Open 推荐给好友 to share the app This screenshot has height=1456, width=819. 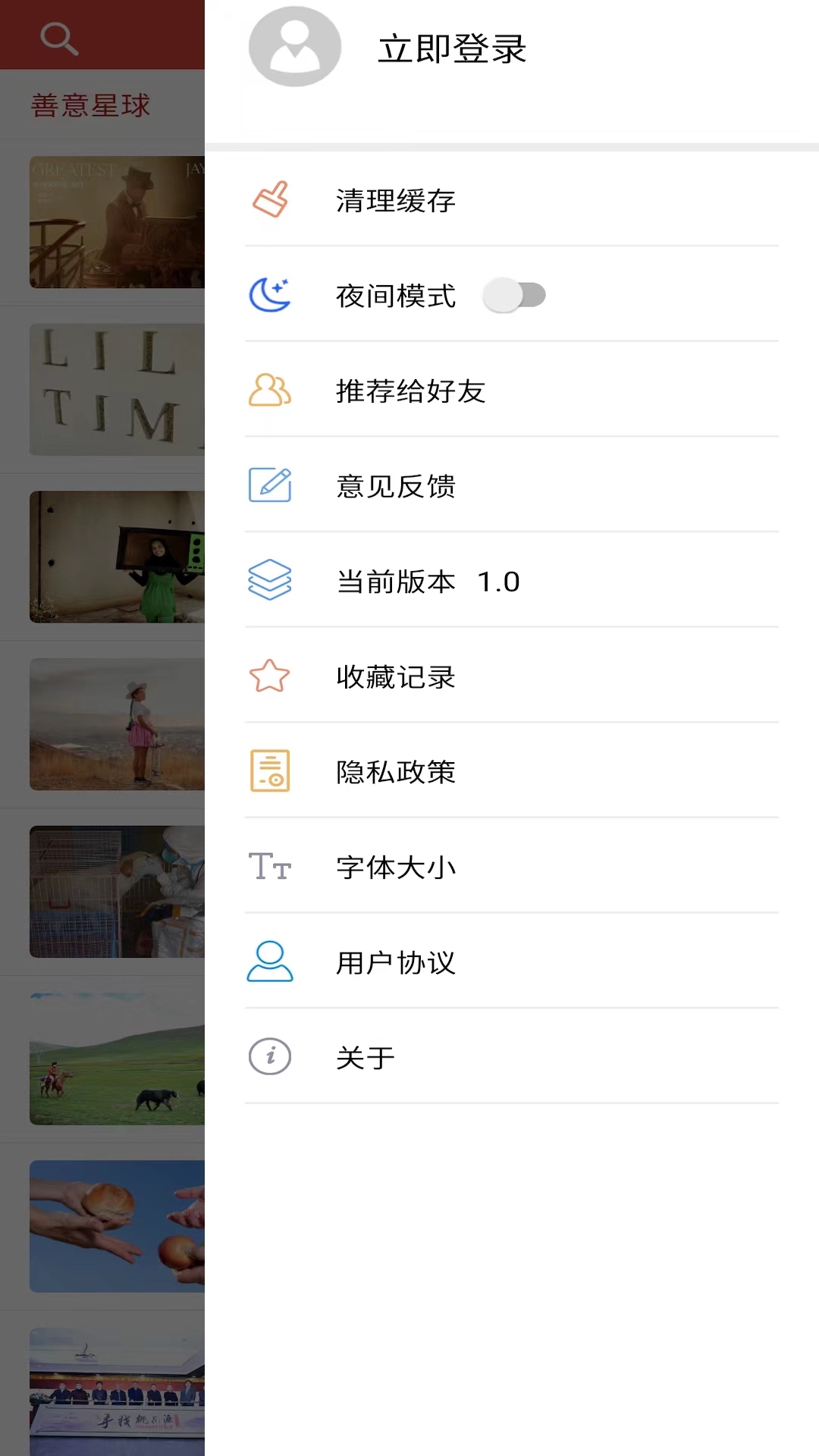[x=410, y=391]
